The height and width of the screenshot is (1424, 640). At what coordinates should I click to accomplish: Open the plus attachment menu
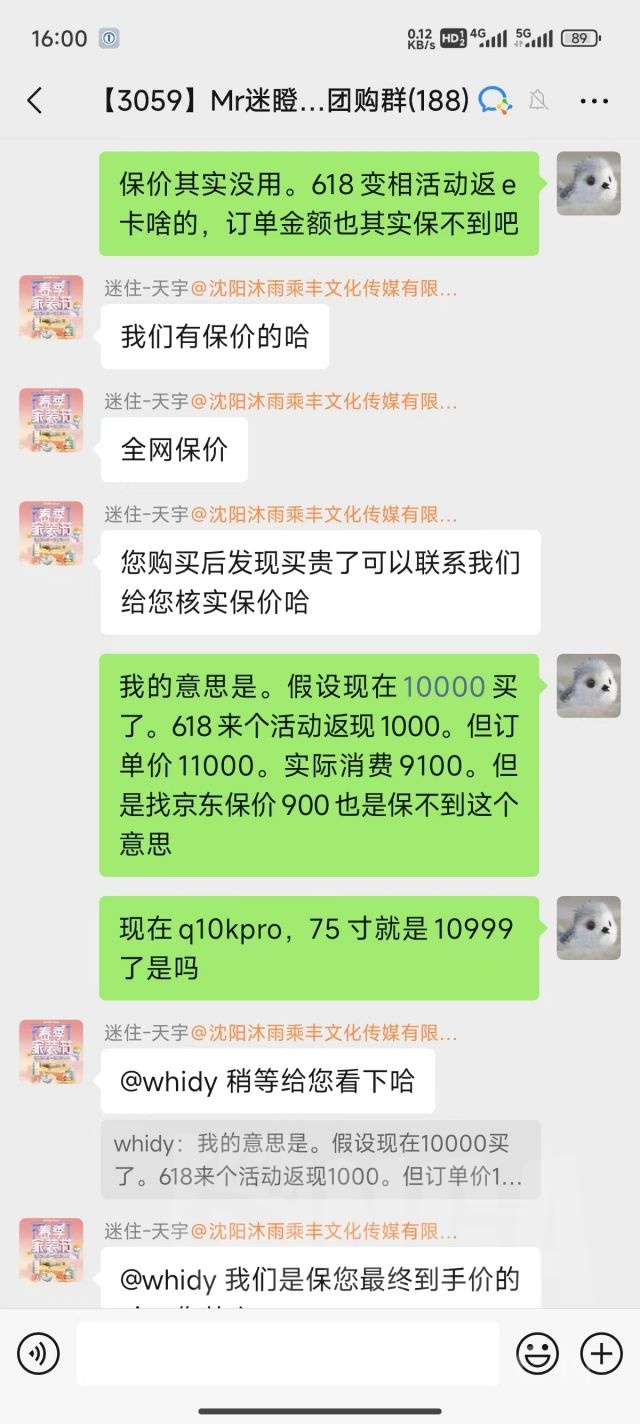(x=601, y=1354)
